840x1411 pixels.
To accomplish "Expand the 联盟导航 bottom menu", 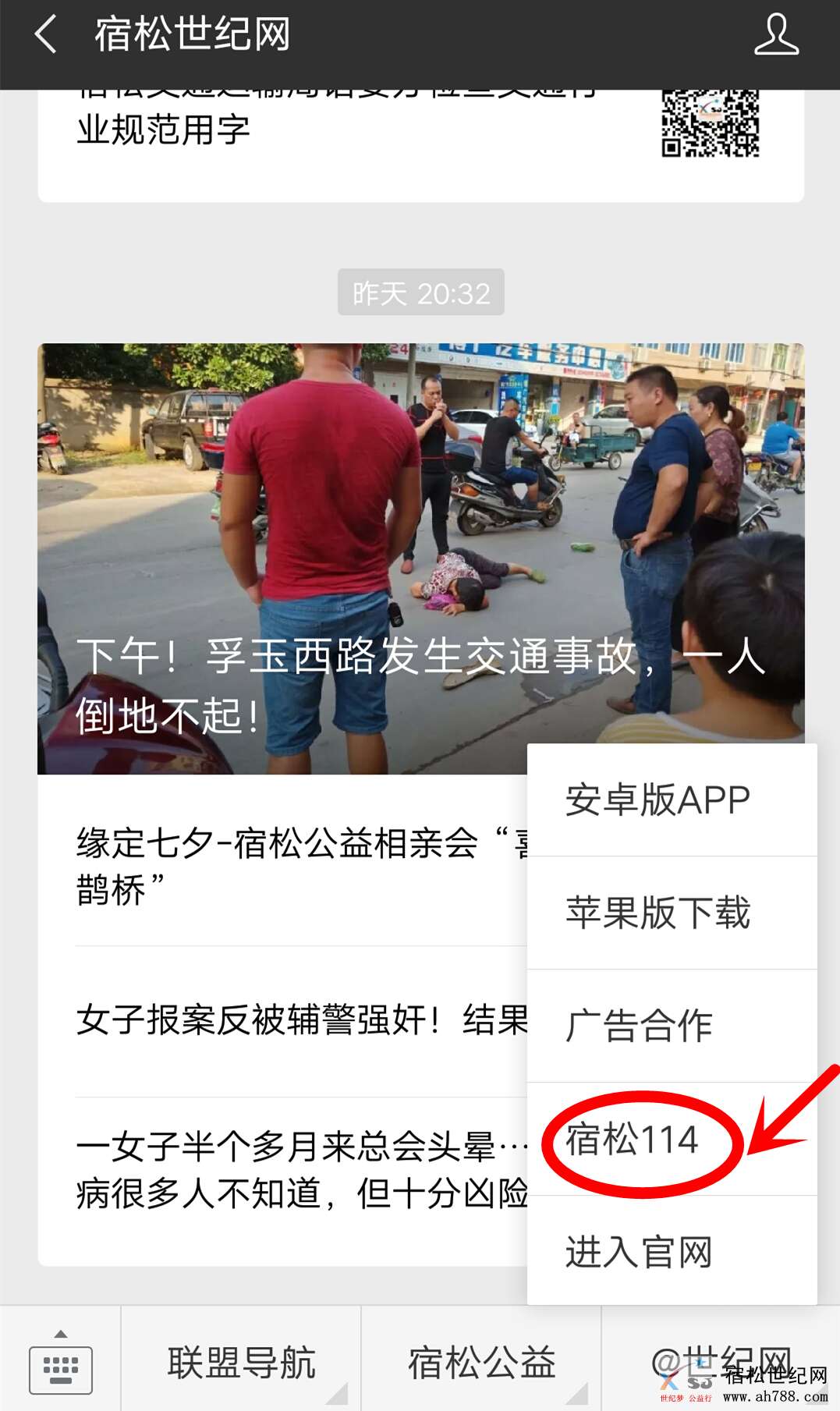I will coord(241,1363).
